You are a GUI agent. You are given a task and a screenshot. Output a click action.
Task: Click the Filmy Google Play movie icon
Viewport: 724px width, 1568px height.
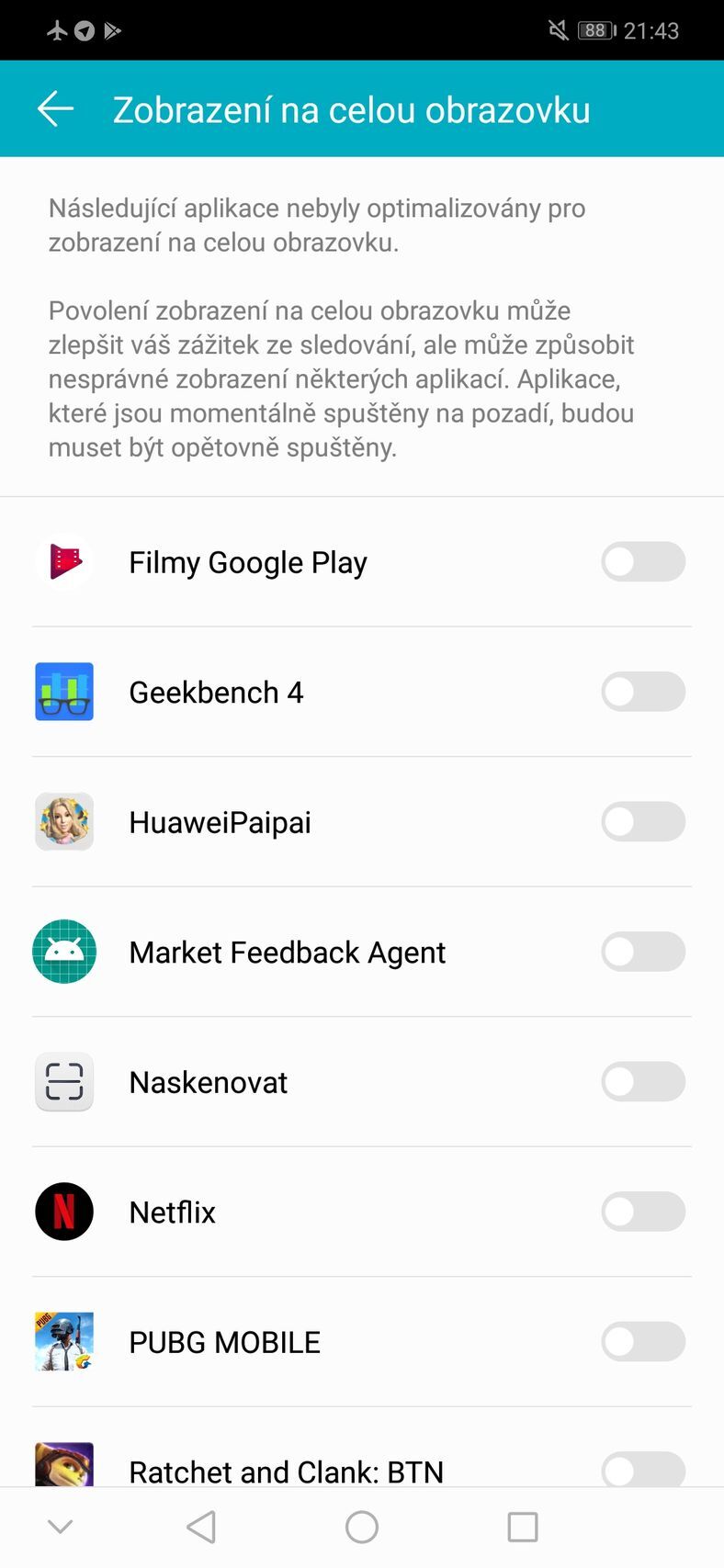coord(63,561)
